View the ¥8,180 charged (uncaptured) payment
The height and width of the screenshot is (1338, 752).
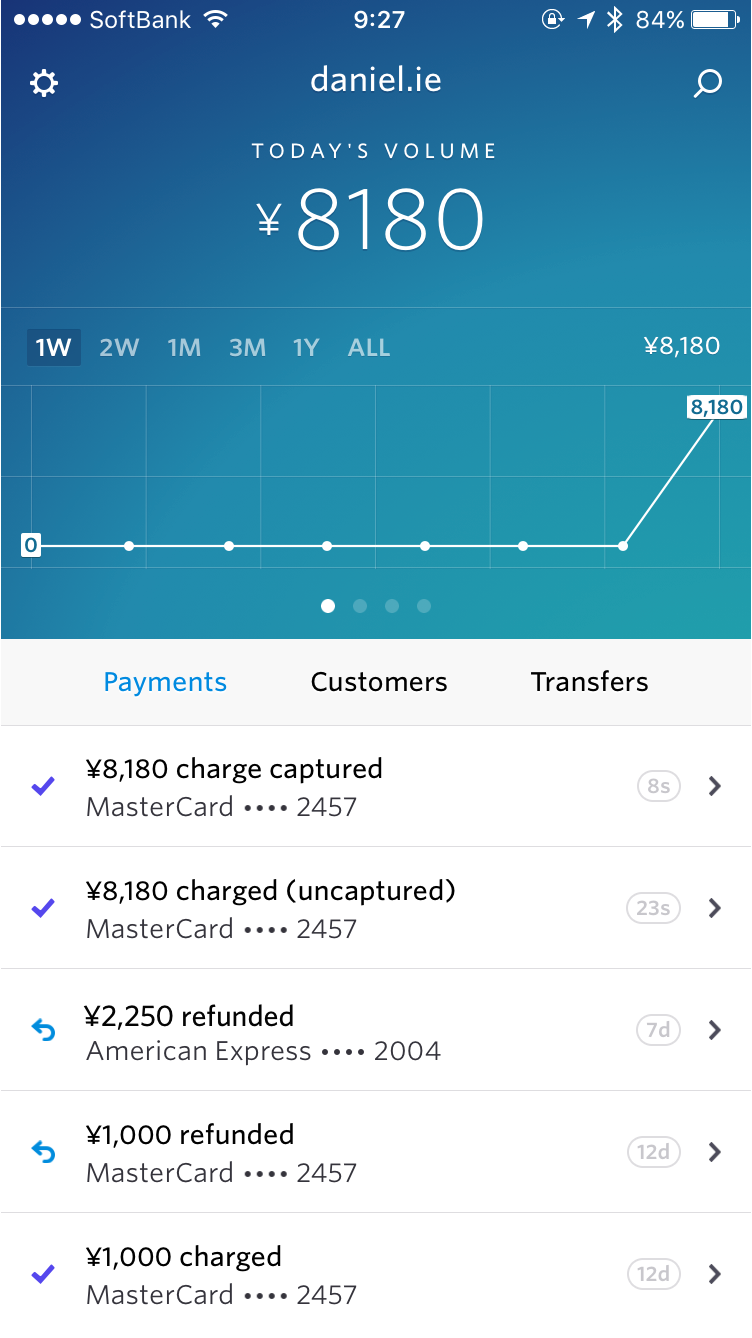point(376,908)
